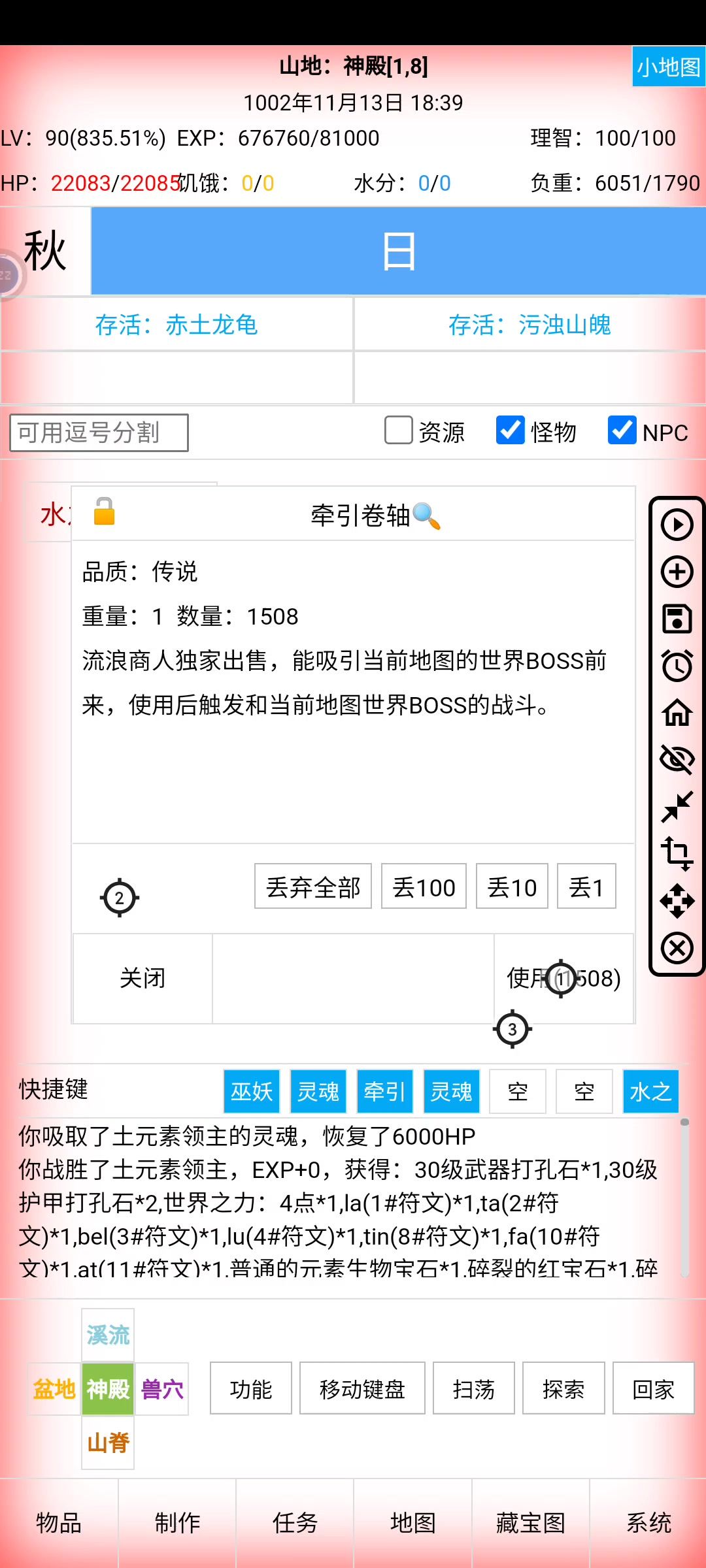Tap the alarm clock icon in the side toolbar
Screen dimensions: 706x1568
pyautogui.click(x=677, y=666)
